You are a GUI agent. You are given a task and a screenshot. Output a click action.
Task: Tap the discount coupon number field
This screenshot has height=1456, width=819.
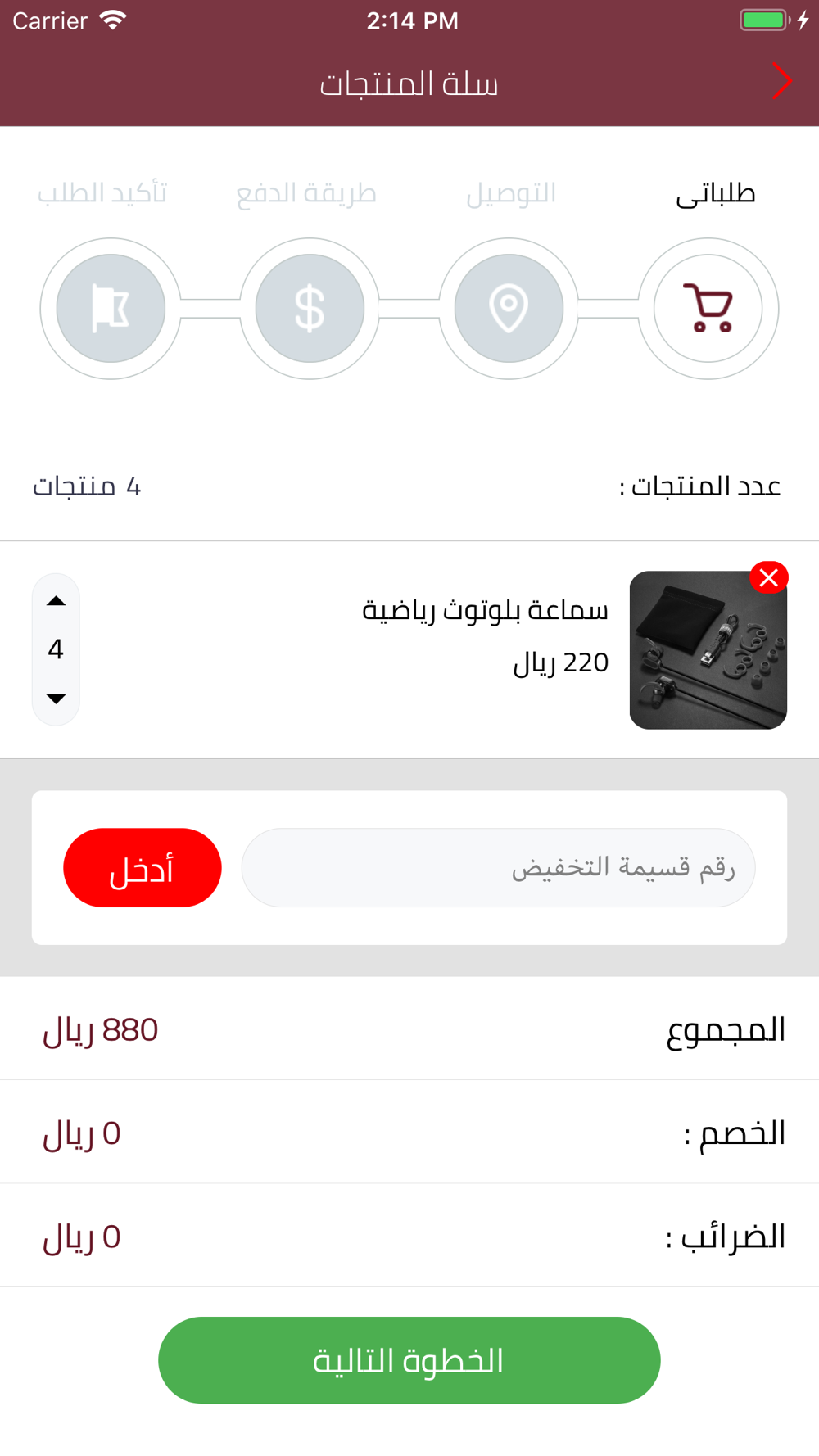click(x=498, y=867)
